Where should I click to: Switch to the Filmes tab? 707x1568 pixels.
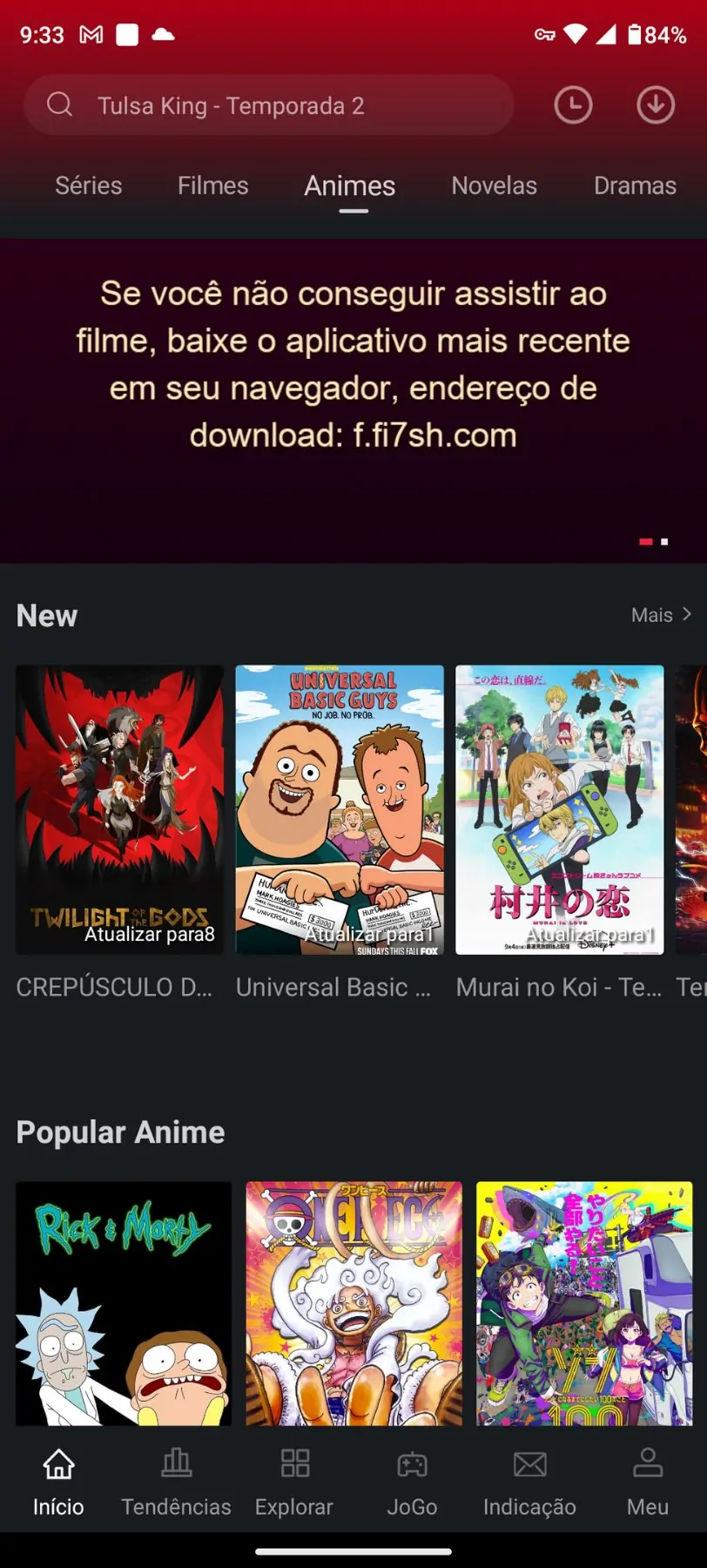(x=213, y=186)
